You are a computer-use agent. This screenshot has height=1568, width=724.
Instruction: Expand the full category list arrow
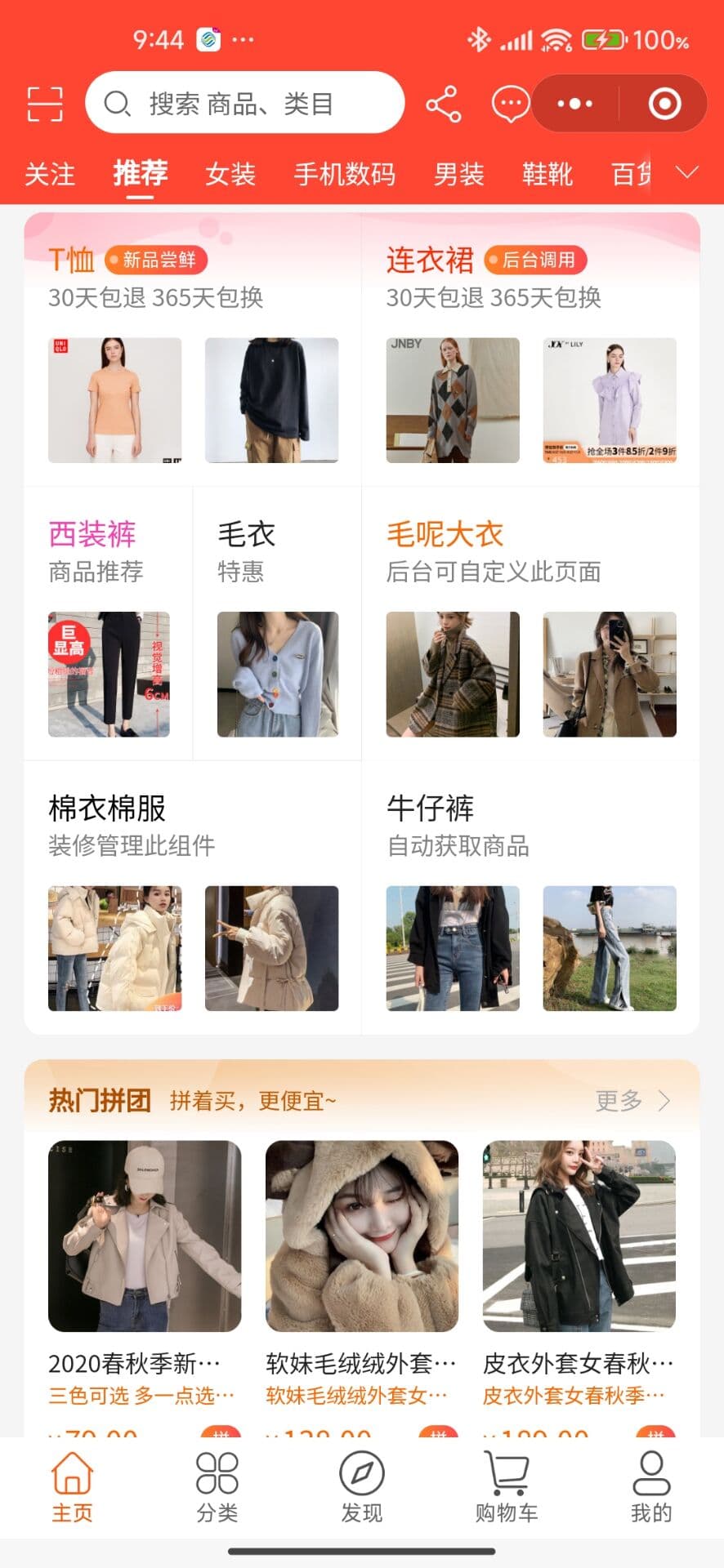point(687,172)
